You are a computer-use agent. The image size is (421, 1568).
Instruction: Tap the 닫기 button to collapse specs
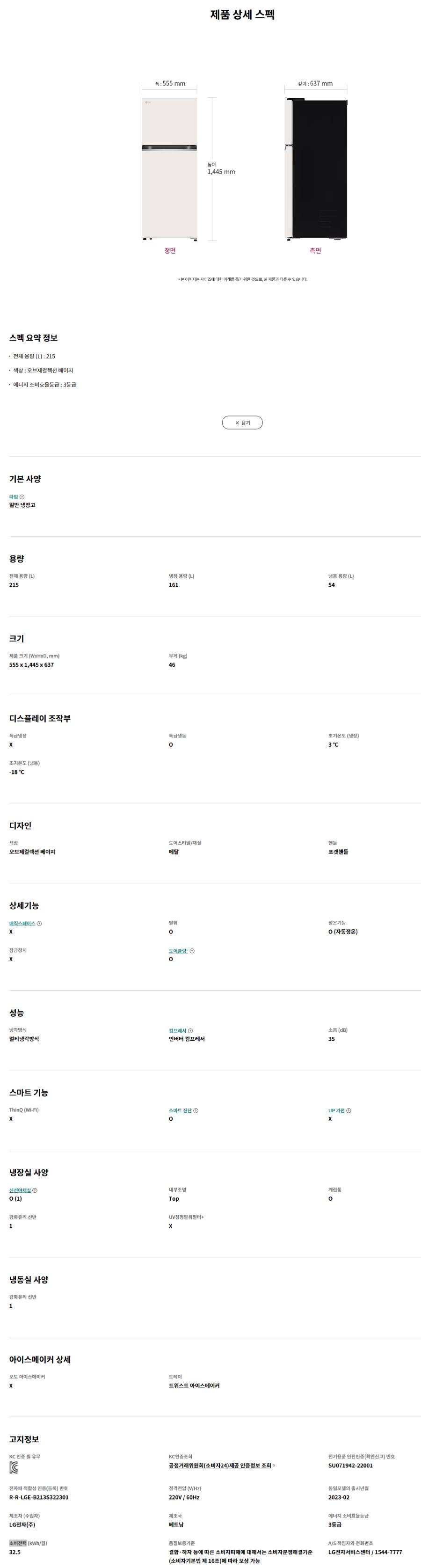click(242, 423)
